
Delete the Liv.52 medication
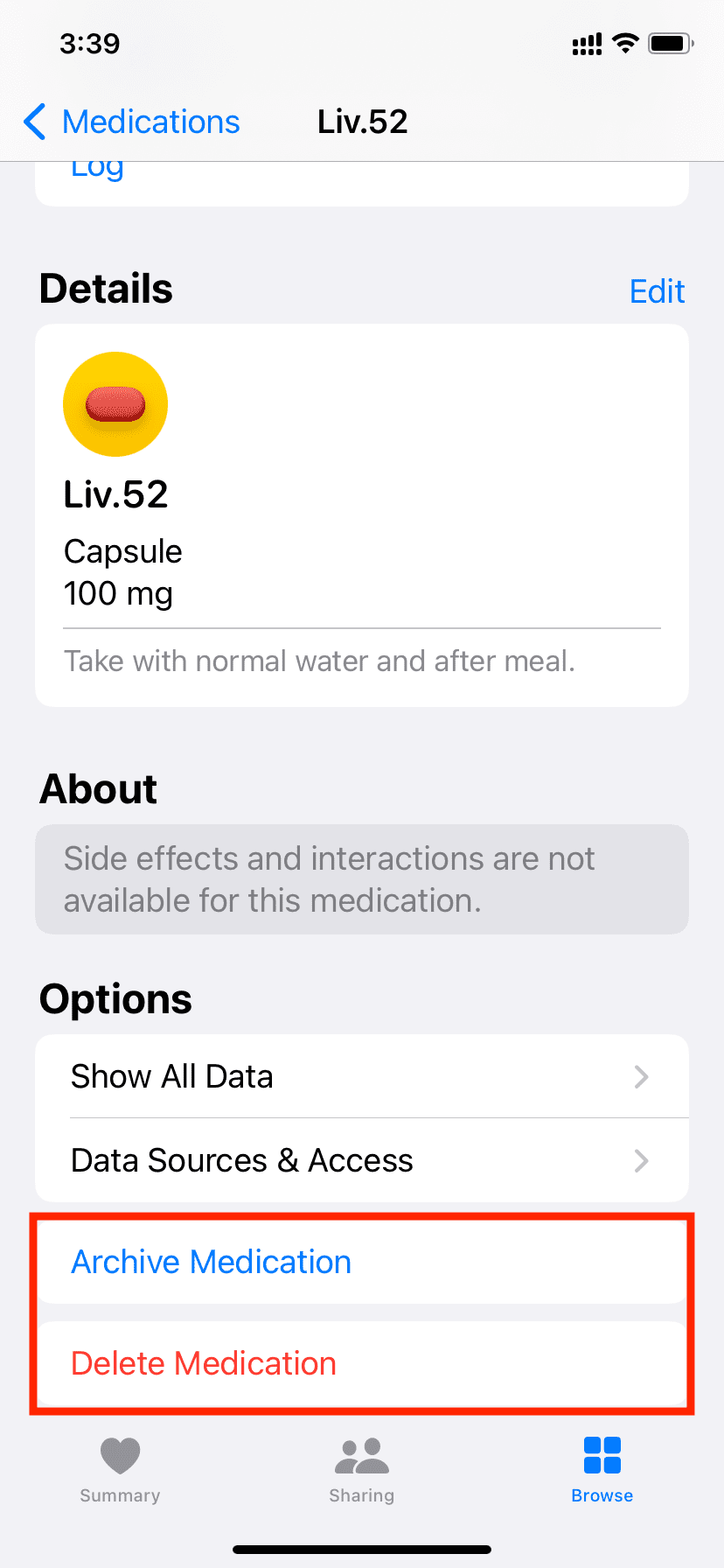coord(362,1363)
